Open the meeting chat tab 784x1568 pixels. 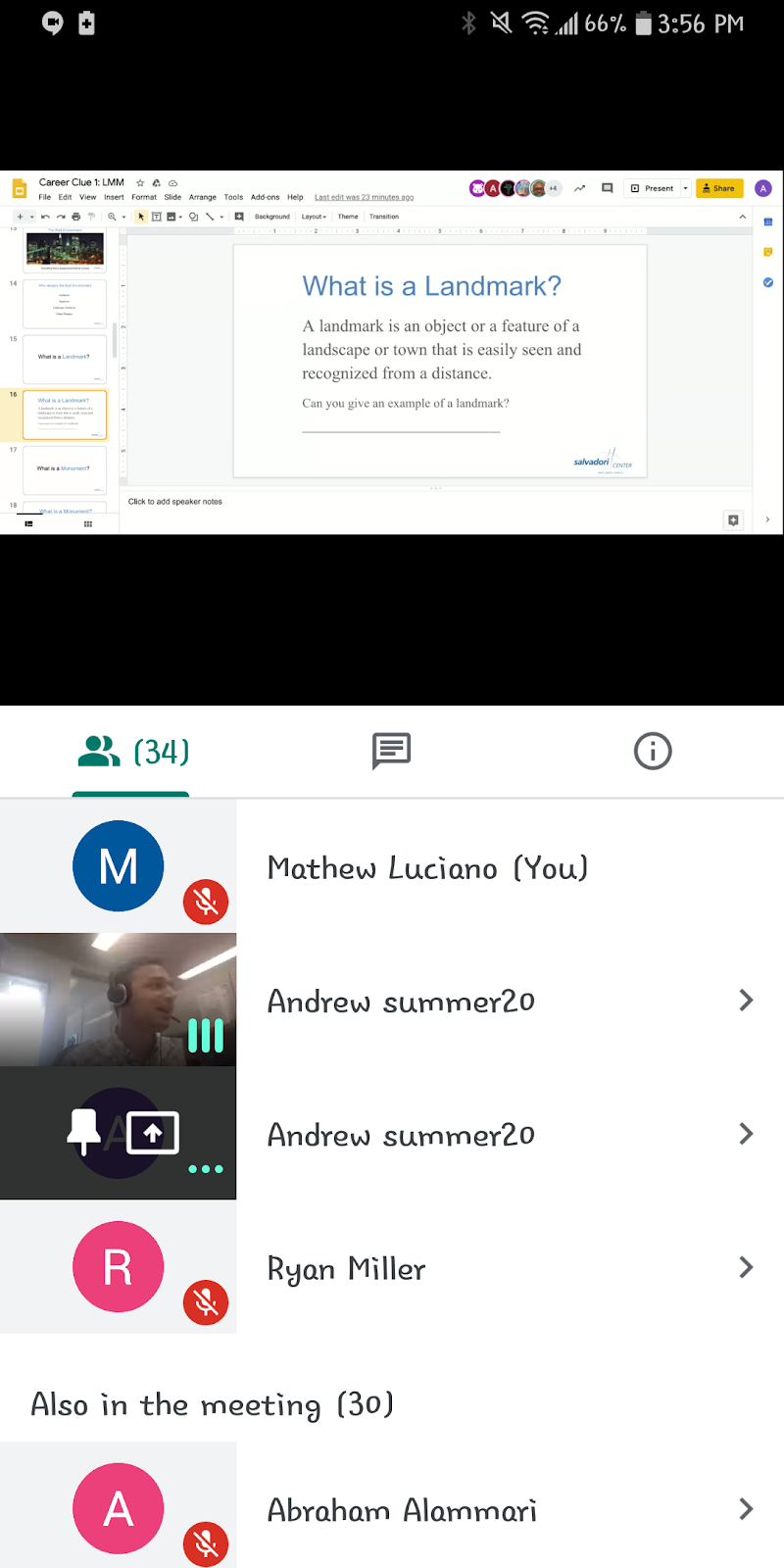click(391, 752)
